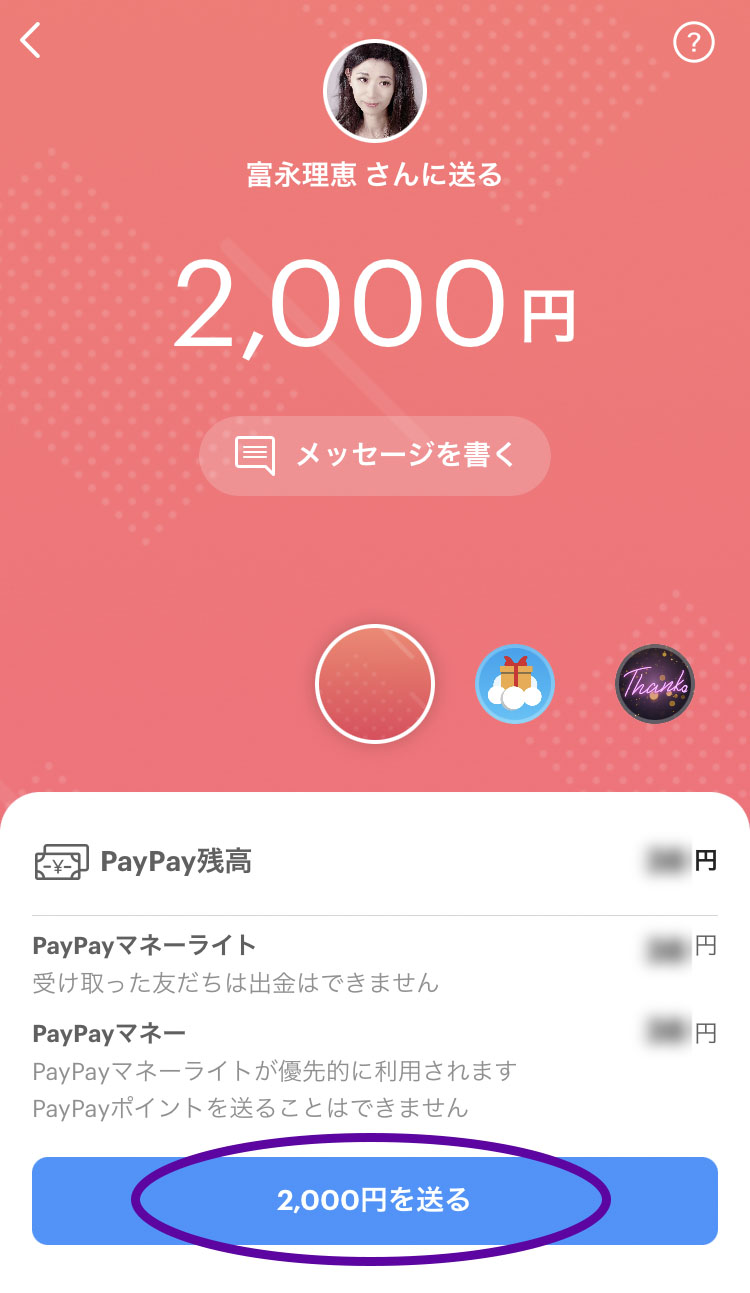Send 2,000円 with the blue button
This screenshot has width=750, height=1293.
(374, 1200)
